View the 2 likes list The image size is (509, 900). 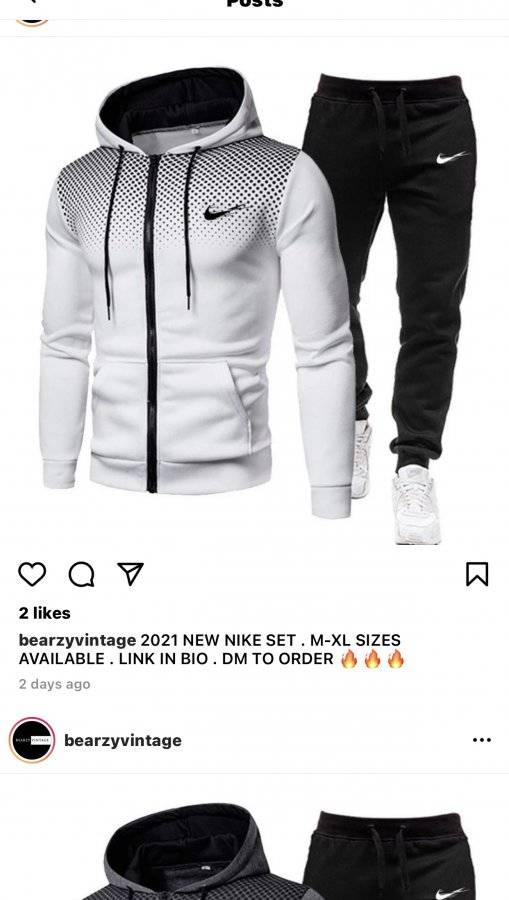coord(45,613)
